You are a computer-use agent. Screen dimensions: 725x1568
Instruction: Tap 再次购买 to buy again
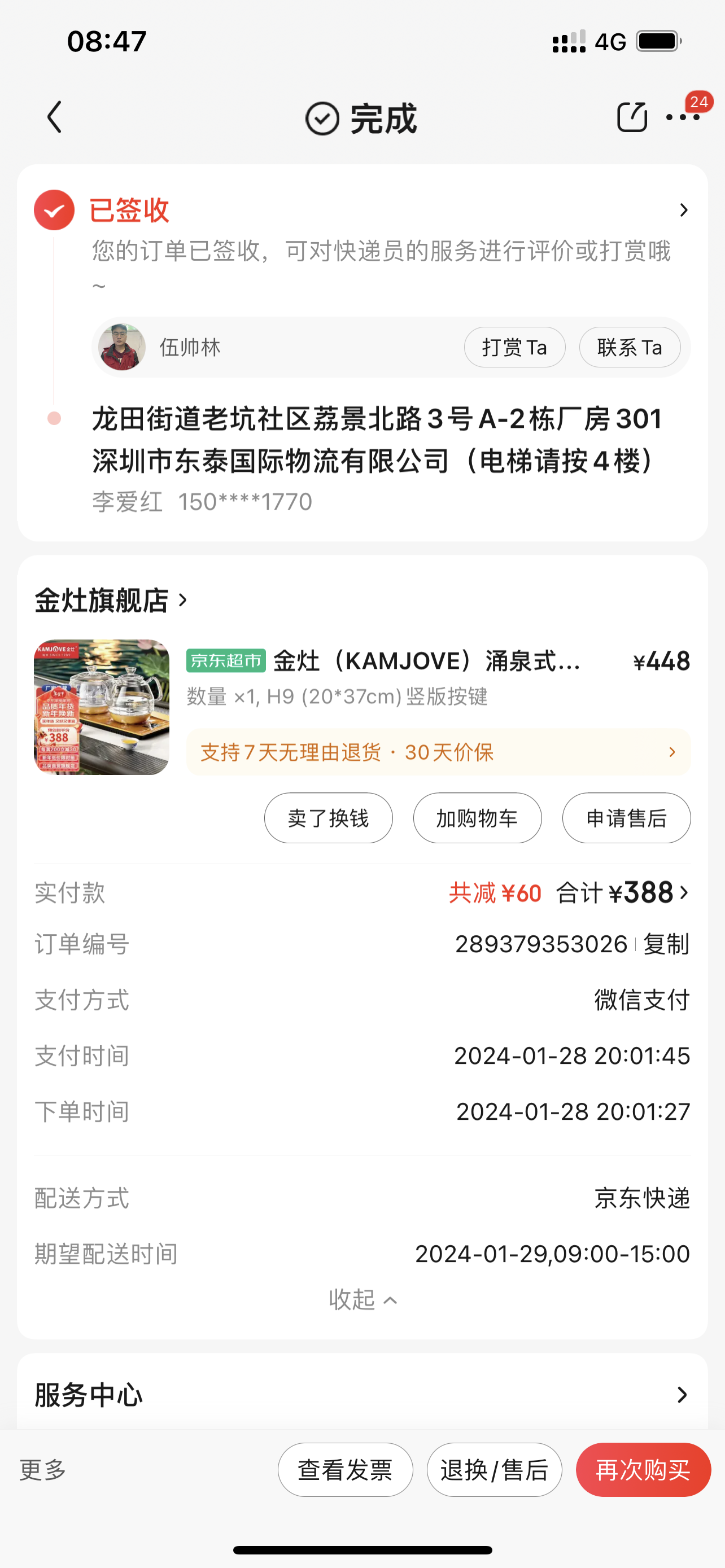tap(644, 1469)
